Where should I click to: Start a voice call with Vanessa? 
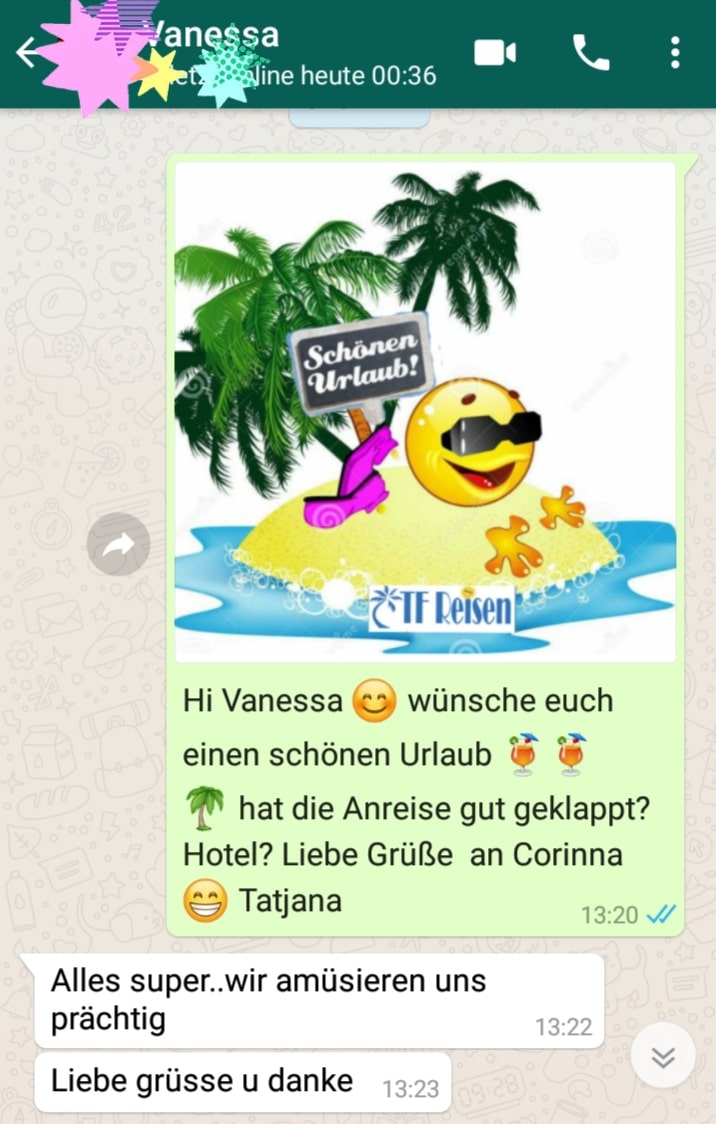click(x=591, y=53)
